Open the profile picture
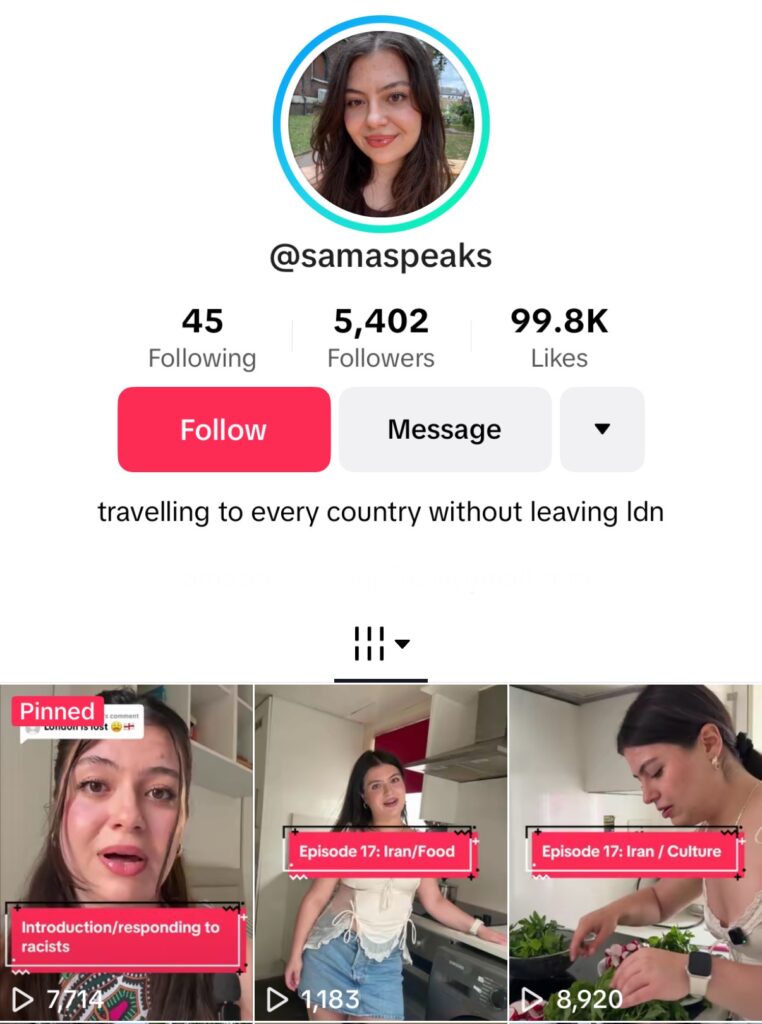The width and height of the screenshot is (762, 1024). point(381,124)
